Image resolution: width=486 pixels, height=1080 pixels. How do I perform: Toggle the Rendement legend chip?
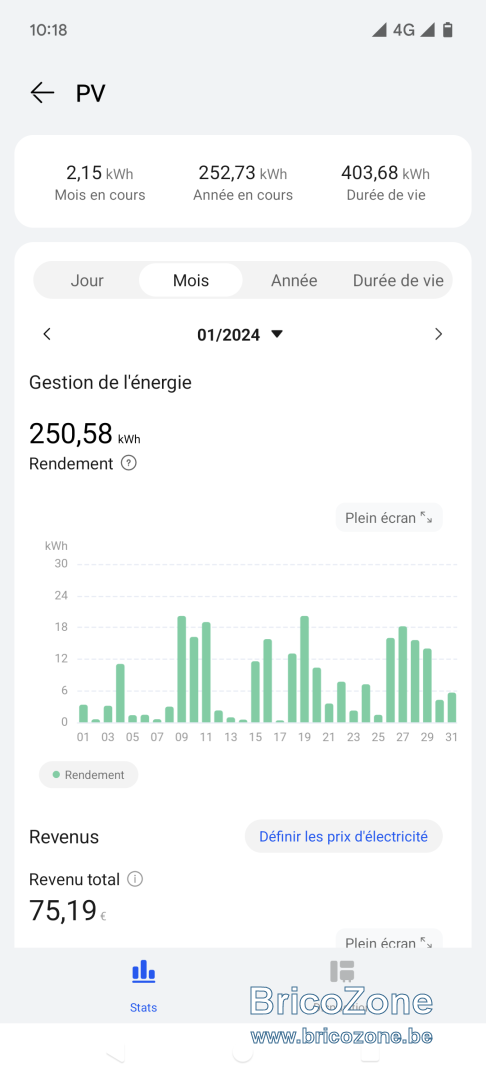(x=88, y=775)
